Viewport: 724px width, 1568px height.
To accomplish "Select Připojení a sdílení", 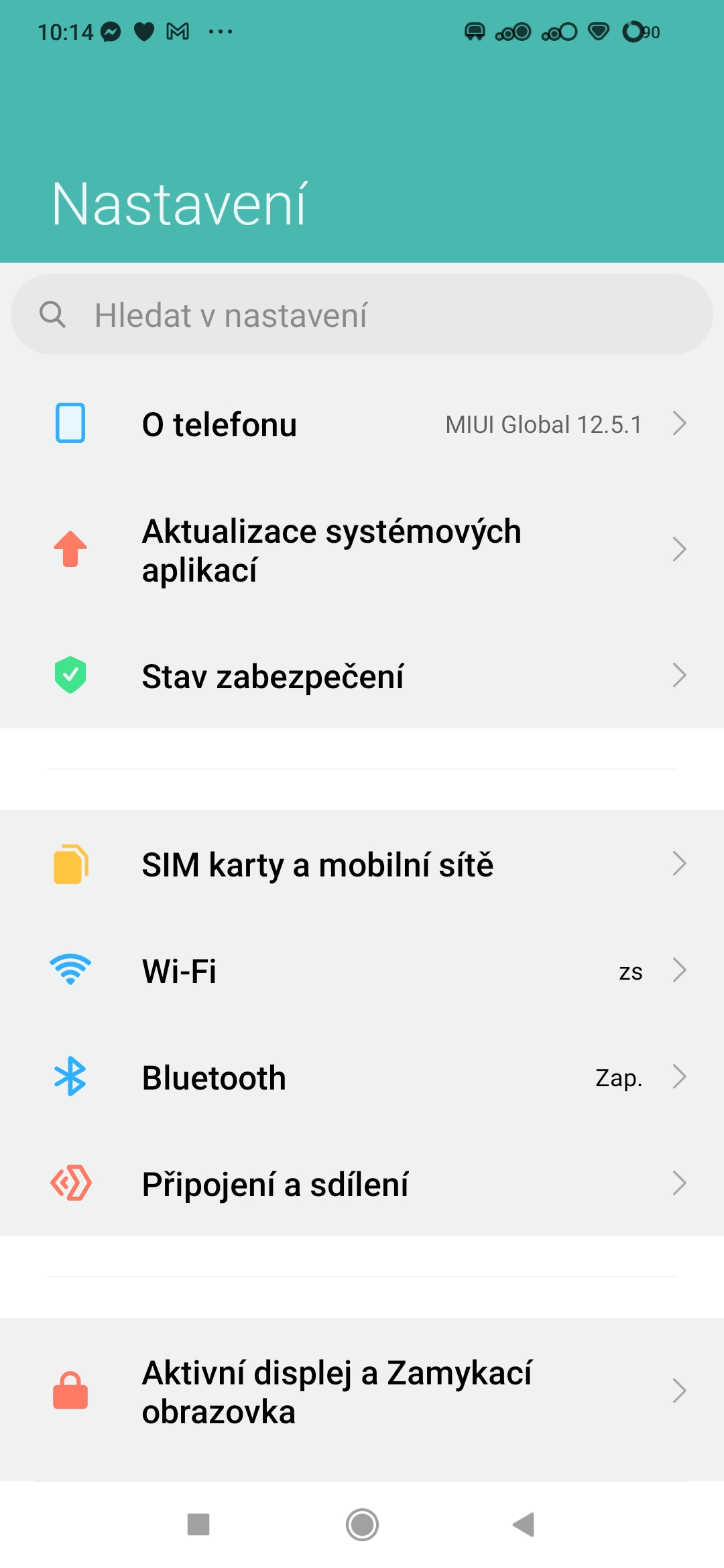I will click(362, 1184).
